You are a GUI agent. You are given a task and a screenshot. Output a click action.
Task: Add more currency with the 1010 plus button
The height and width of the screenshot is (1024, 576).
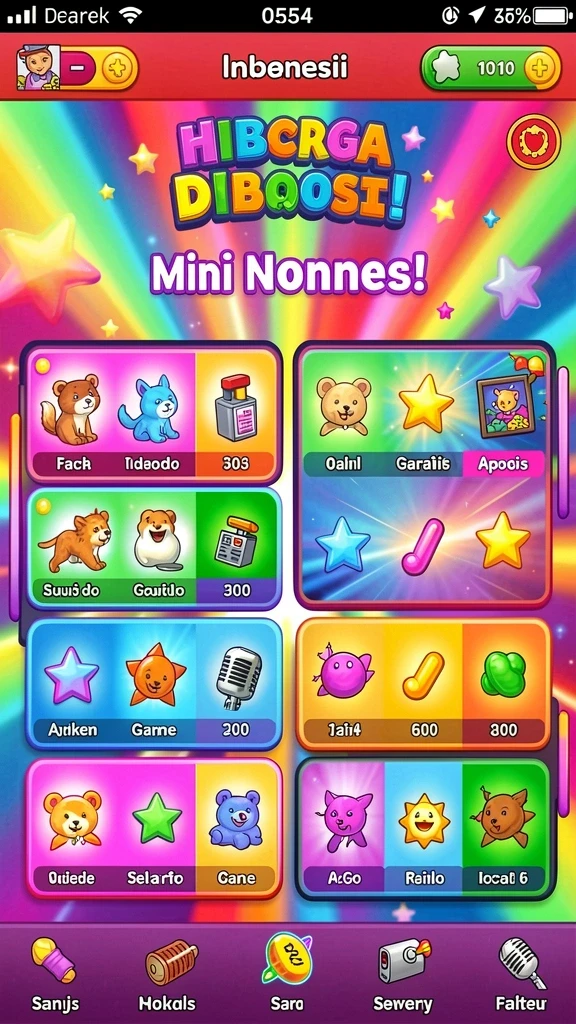click(x=541, y=67)
